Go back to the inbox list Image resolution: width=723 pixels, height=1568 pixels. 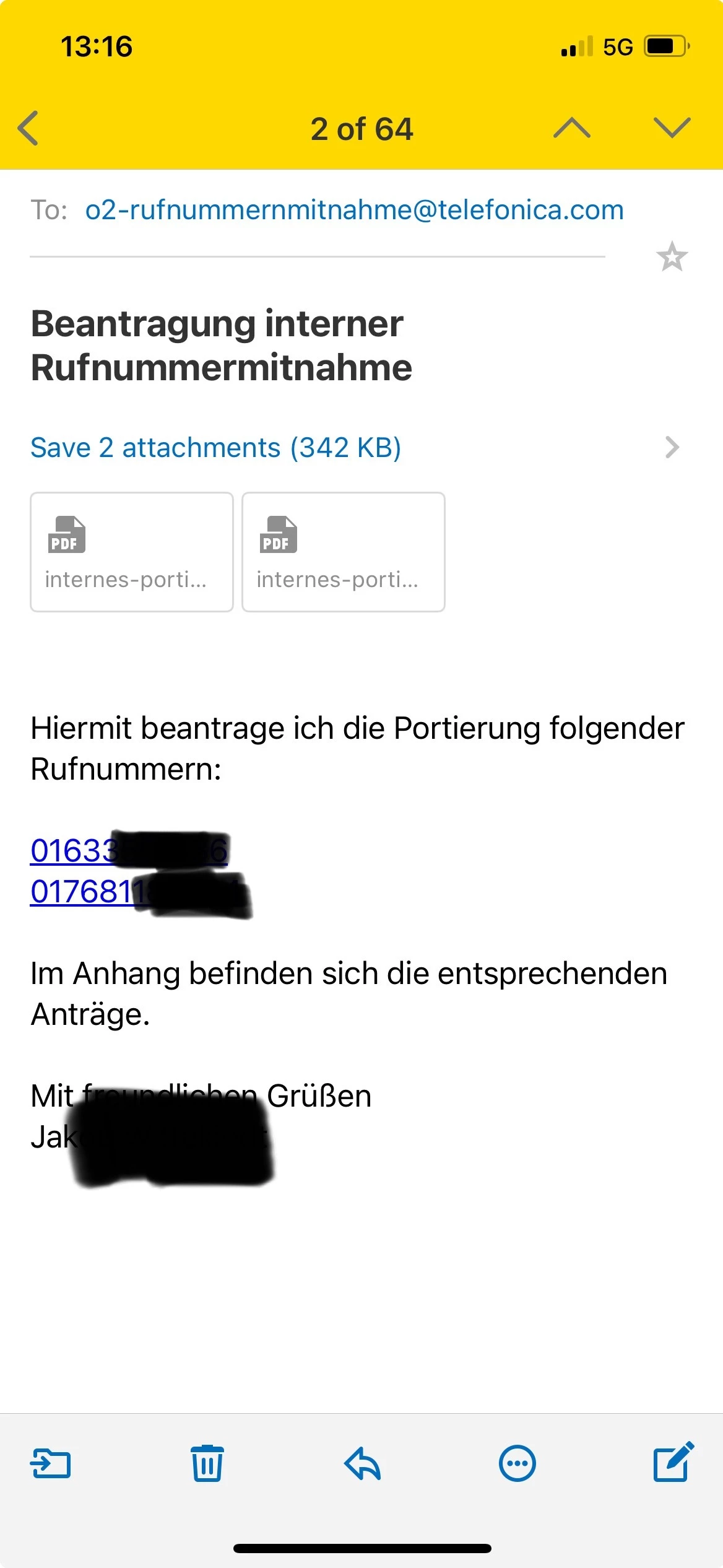pyautogui.click(x=28, y=128)
